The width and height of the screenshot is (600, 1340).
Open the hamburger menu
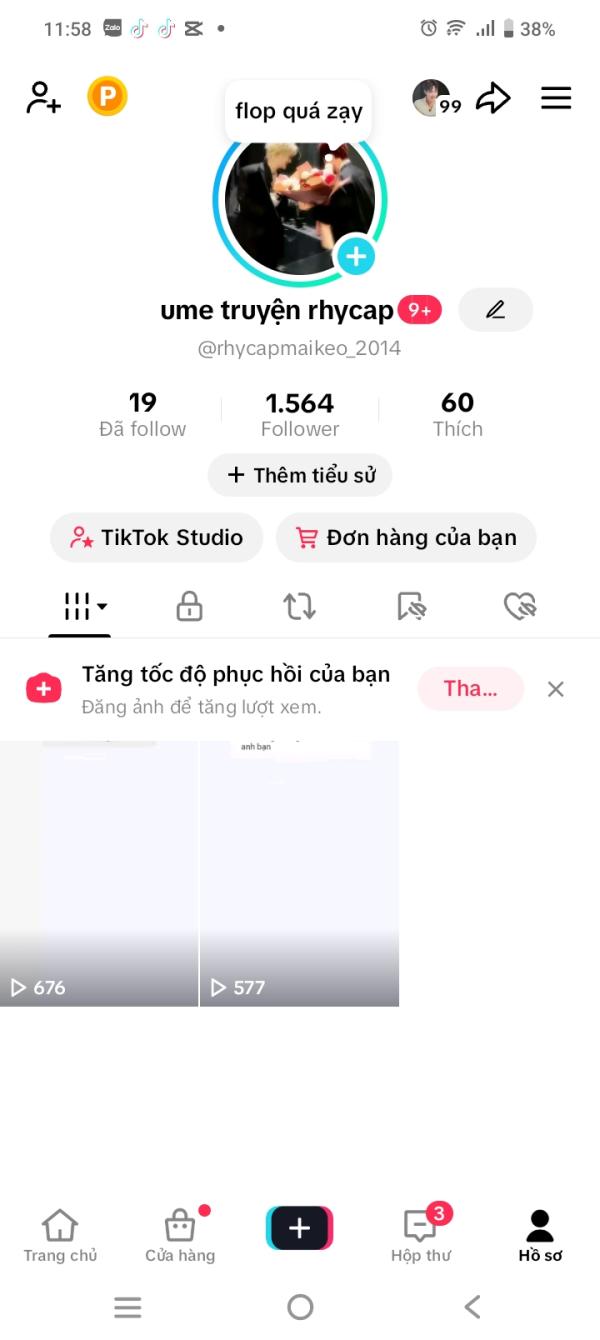pos(556,98)
